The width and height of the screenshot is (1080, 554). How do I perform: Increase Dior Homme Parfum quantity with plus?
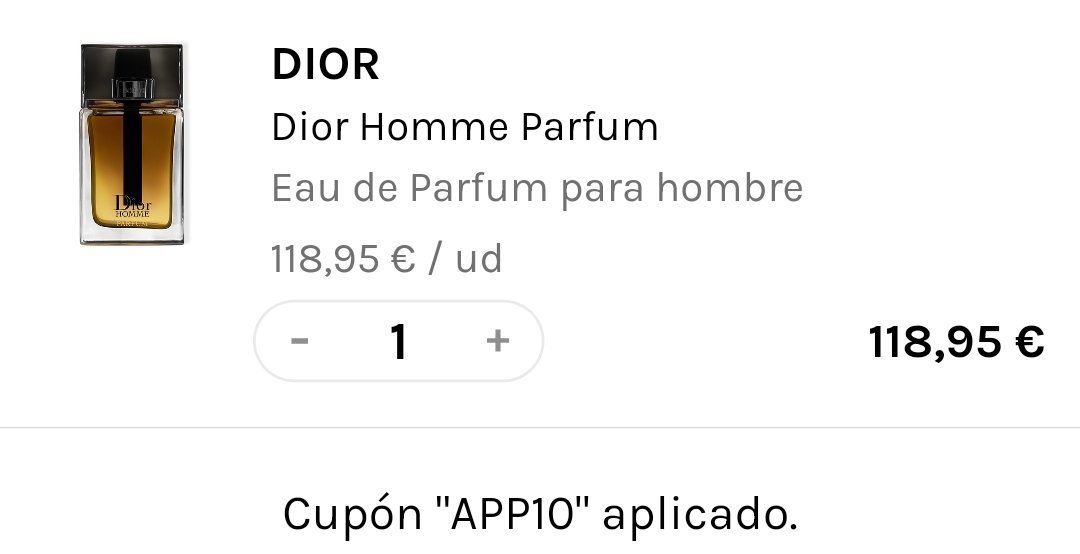pos(497,342)
